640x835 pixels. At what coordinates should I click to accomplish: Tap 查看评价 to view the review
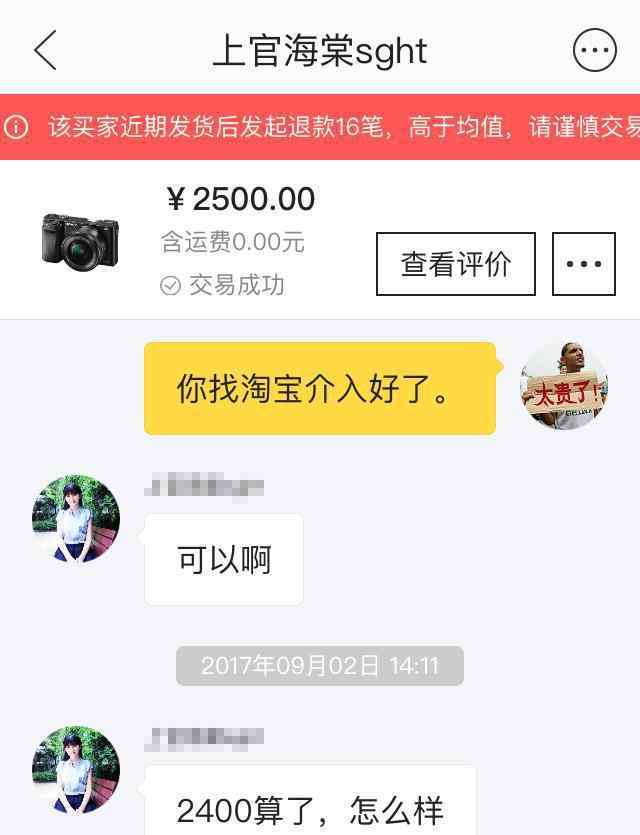point(456,264)
